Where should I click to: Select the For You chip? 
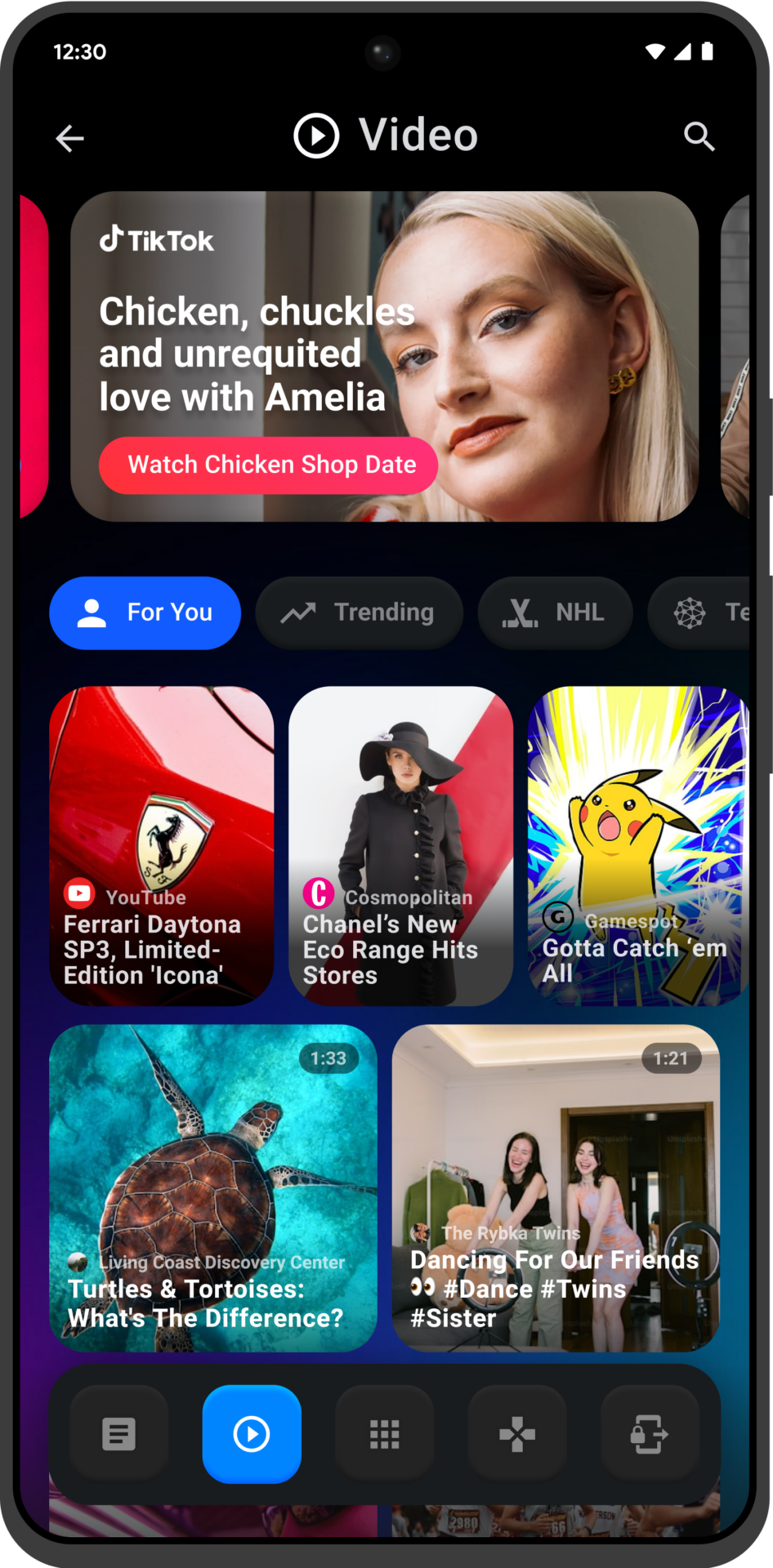(145, 612)
